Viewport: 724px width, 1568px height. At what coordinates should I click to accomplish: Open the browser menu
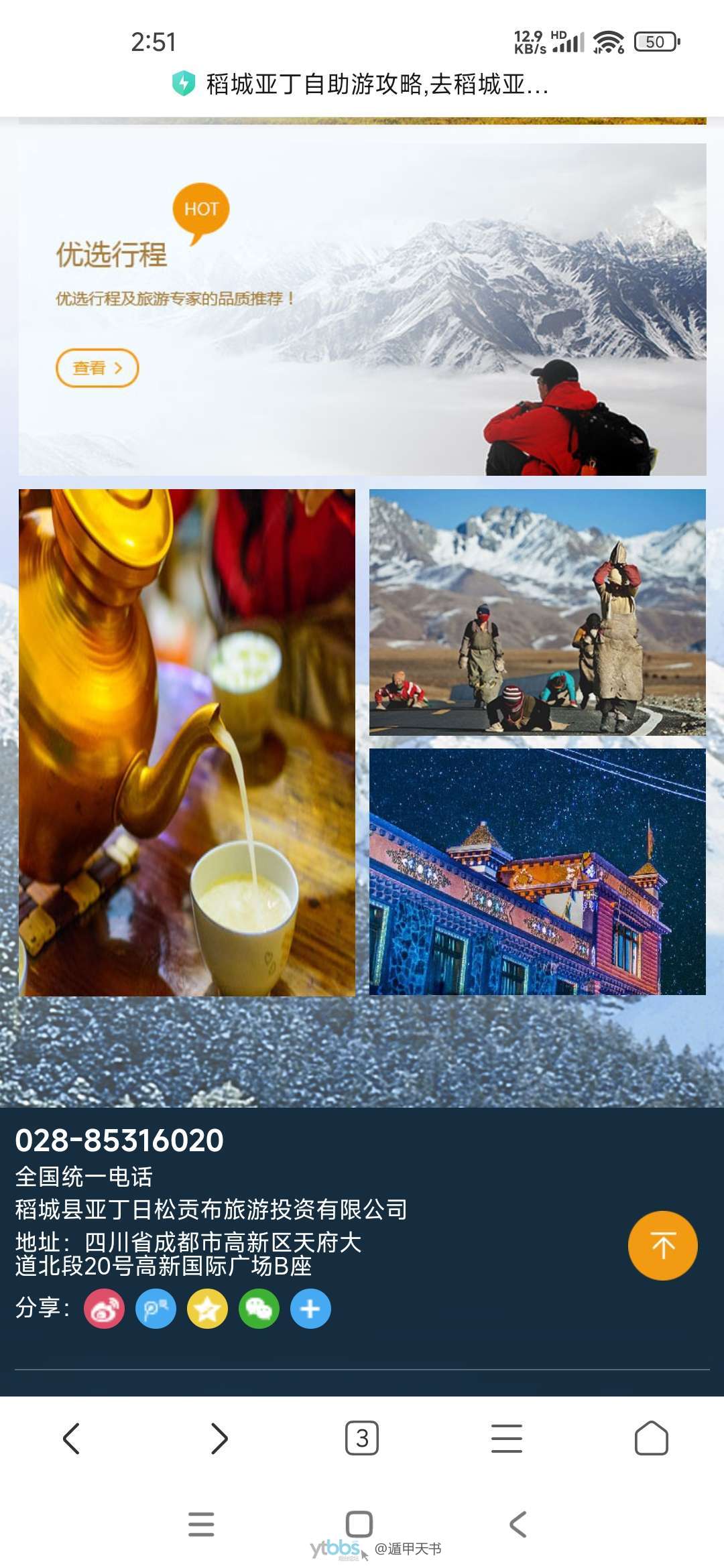tap(507, 1438)
